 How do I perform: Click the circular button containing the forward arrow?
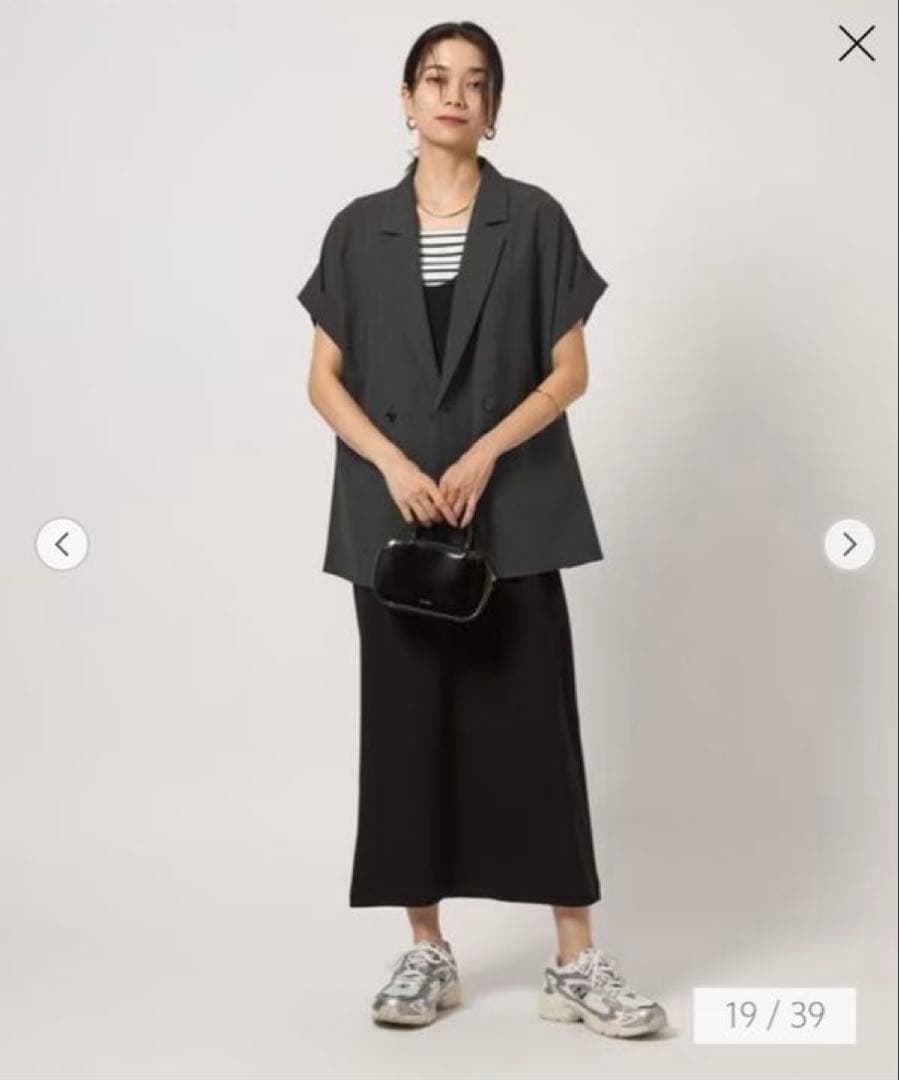pyautogui.click(x=849, y=542)
